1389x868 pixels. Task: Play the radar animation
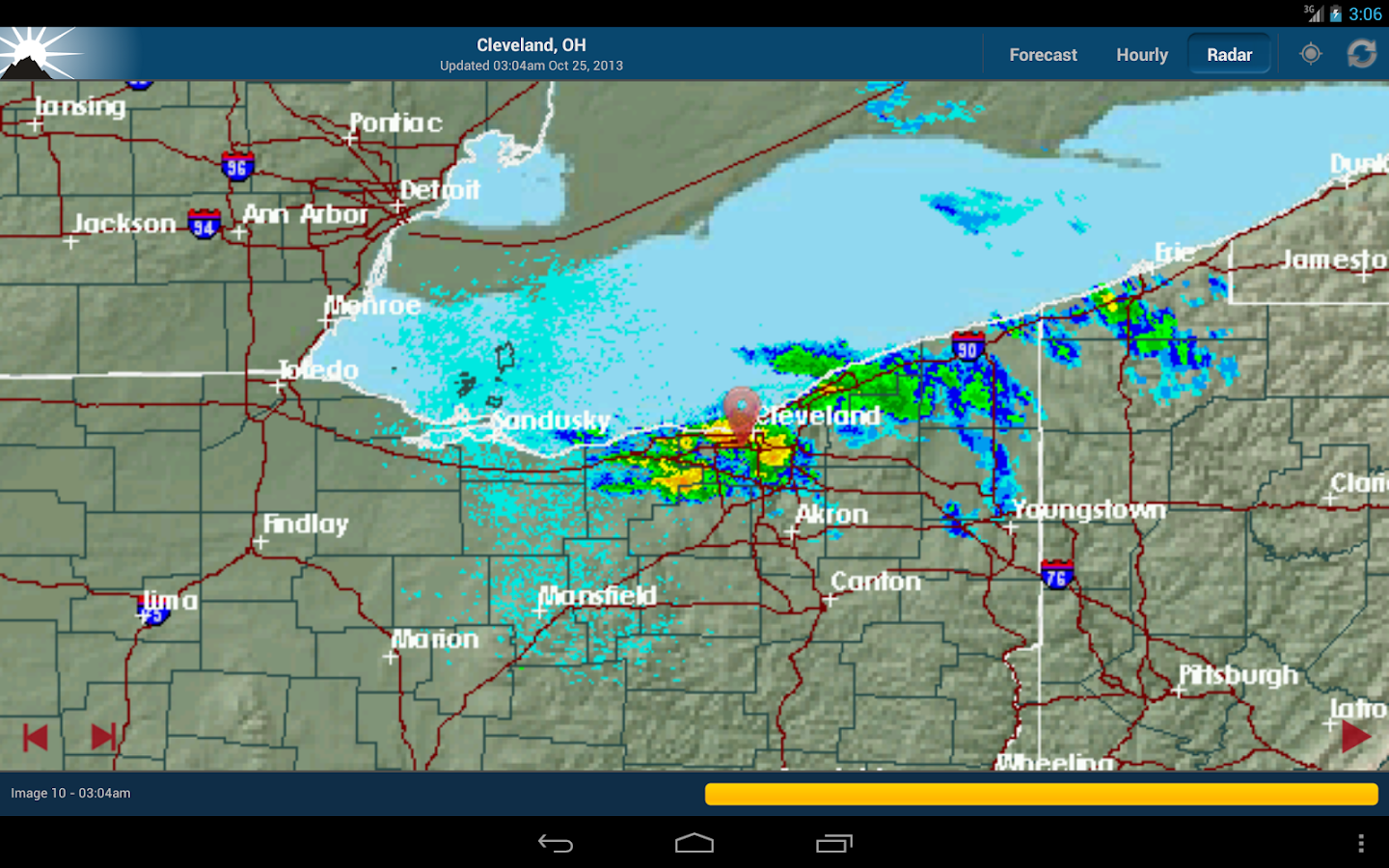(1355, 737)
